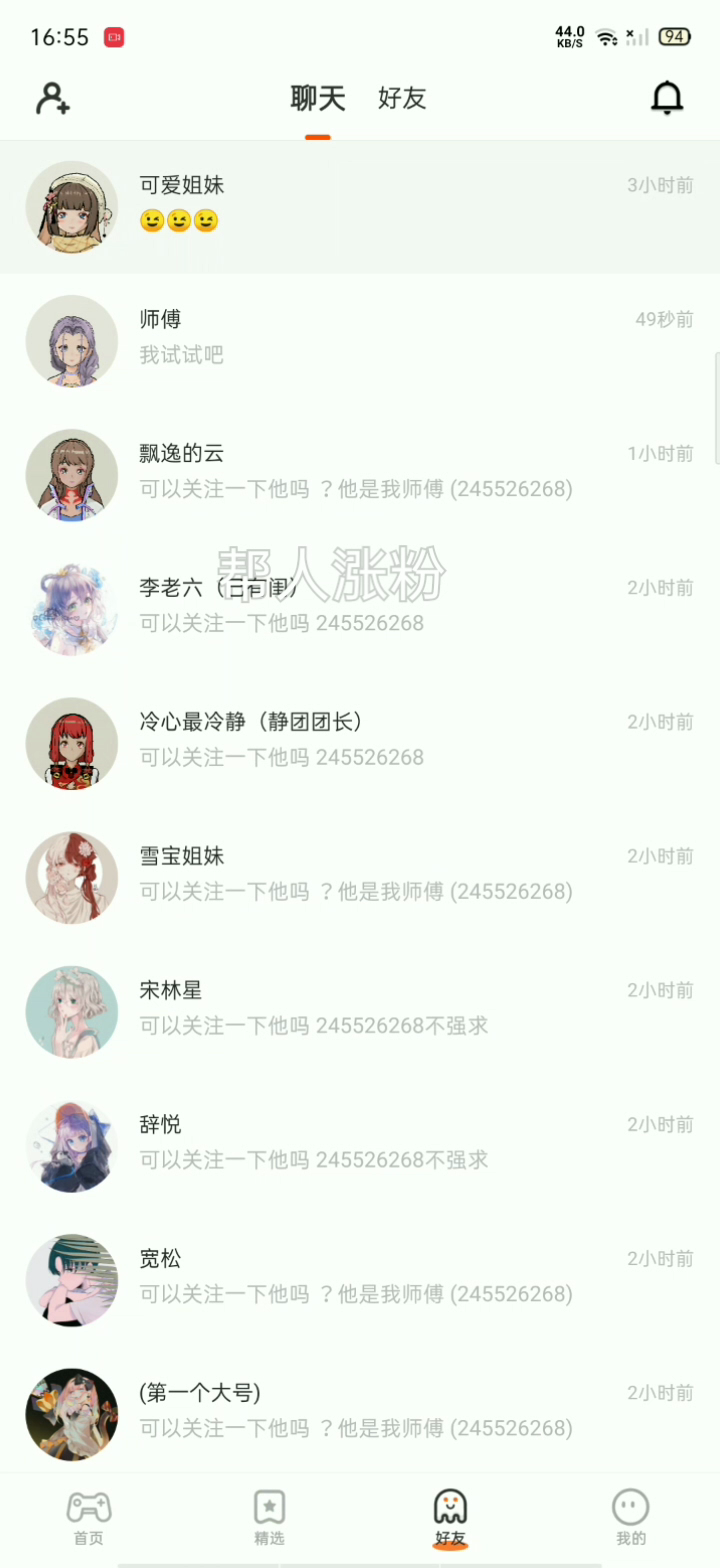This screenshot has width=720, height=1568.
Task: Switch to the 好友 top tab
Action: coord(402,98)
